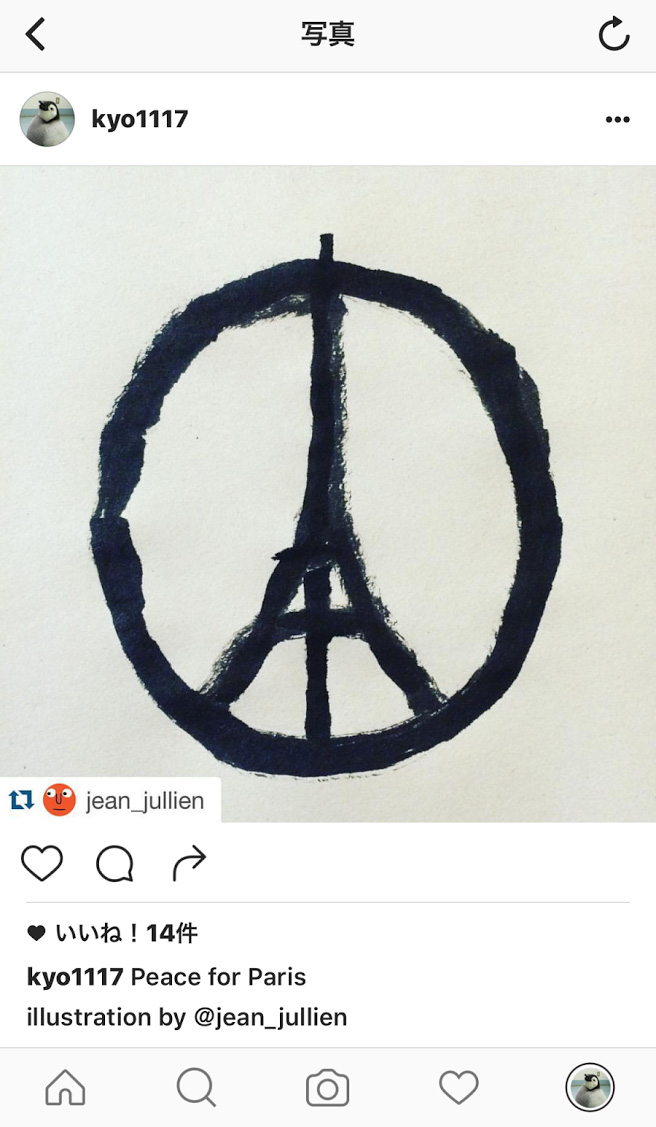Switch to the Search tab

coord(196,1087)
